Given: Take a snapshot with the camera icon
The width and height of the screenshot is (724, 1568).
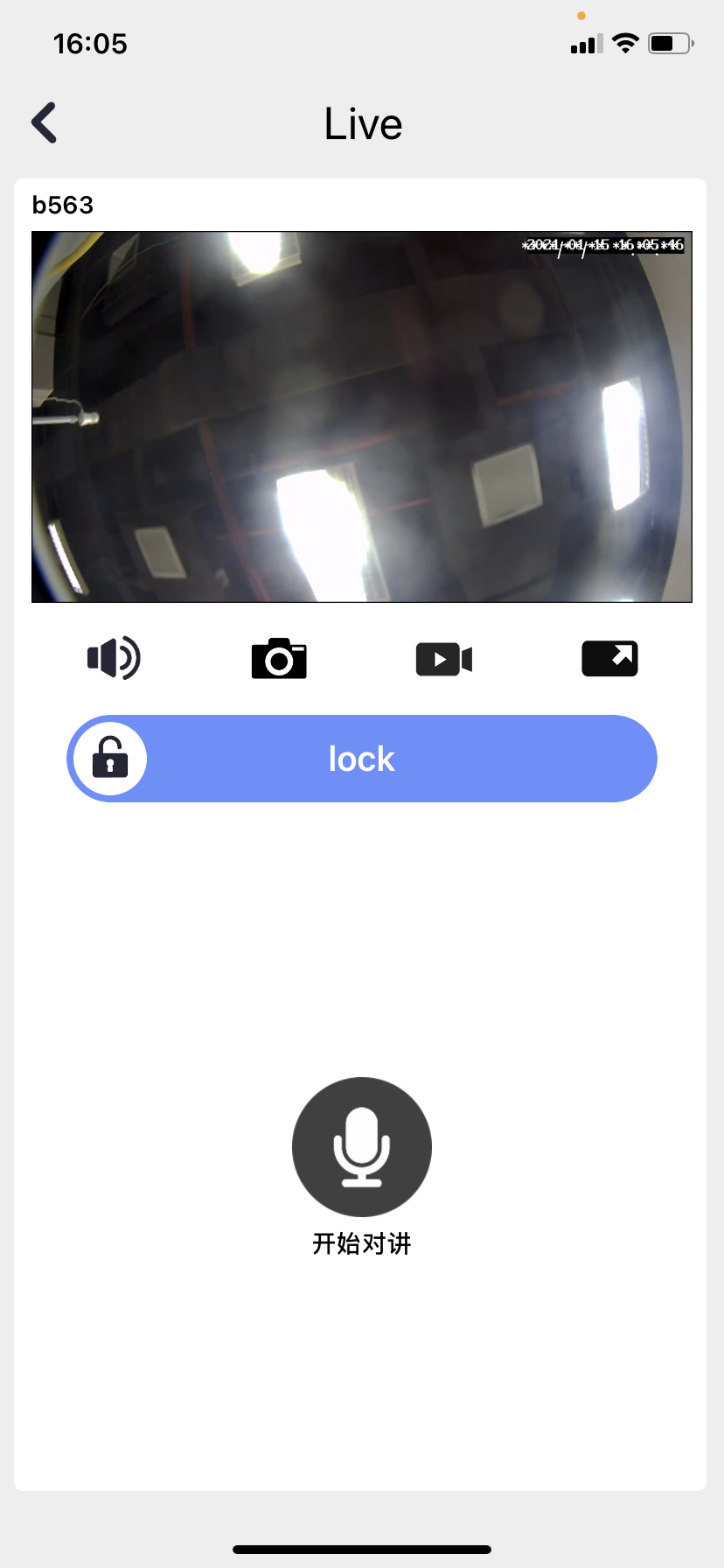Looking at the screenshot, I should (x=279, y=659).
